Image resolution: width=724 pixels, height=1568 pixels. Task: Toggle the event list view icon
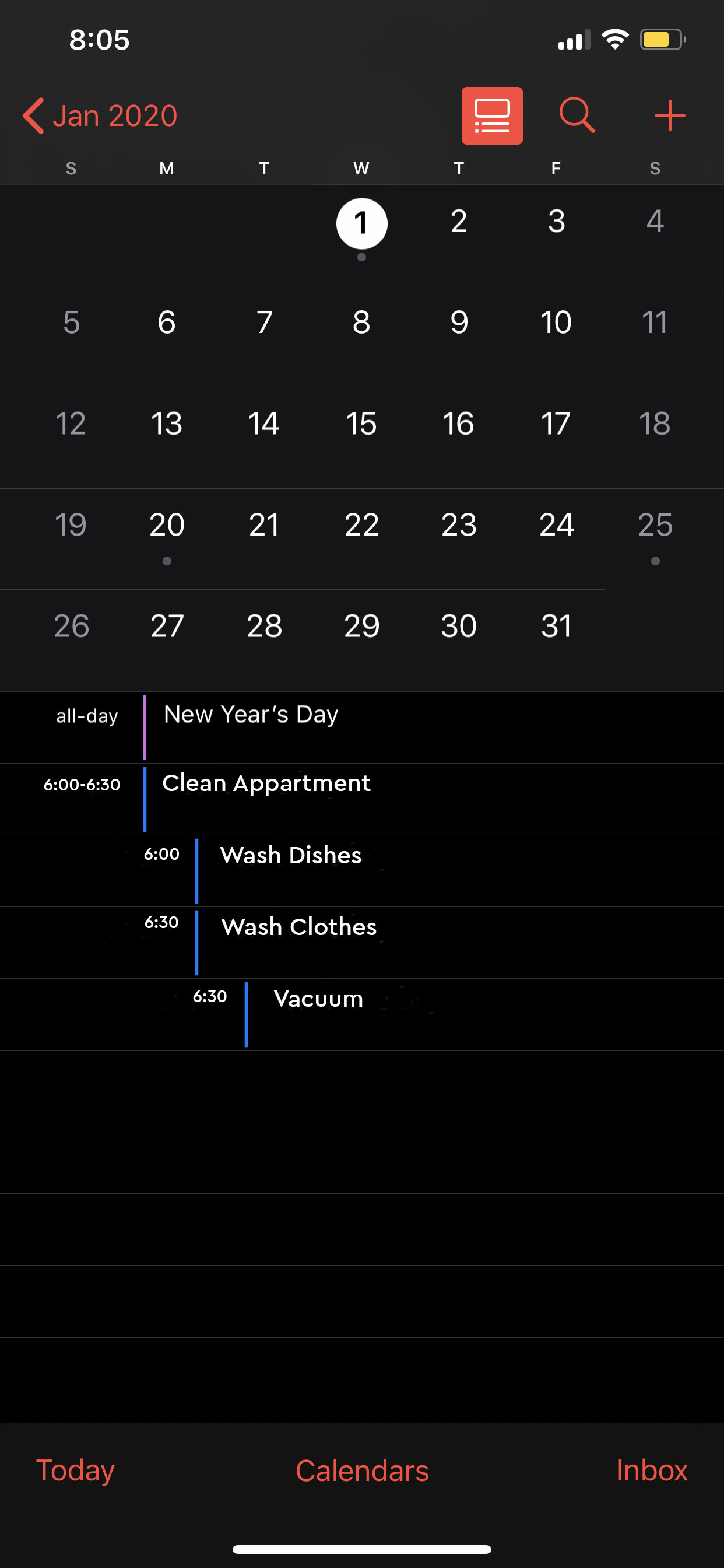(491, 116)
